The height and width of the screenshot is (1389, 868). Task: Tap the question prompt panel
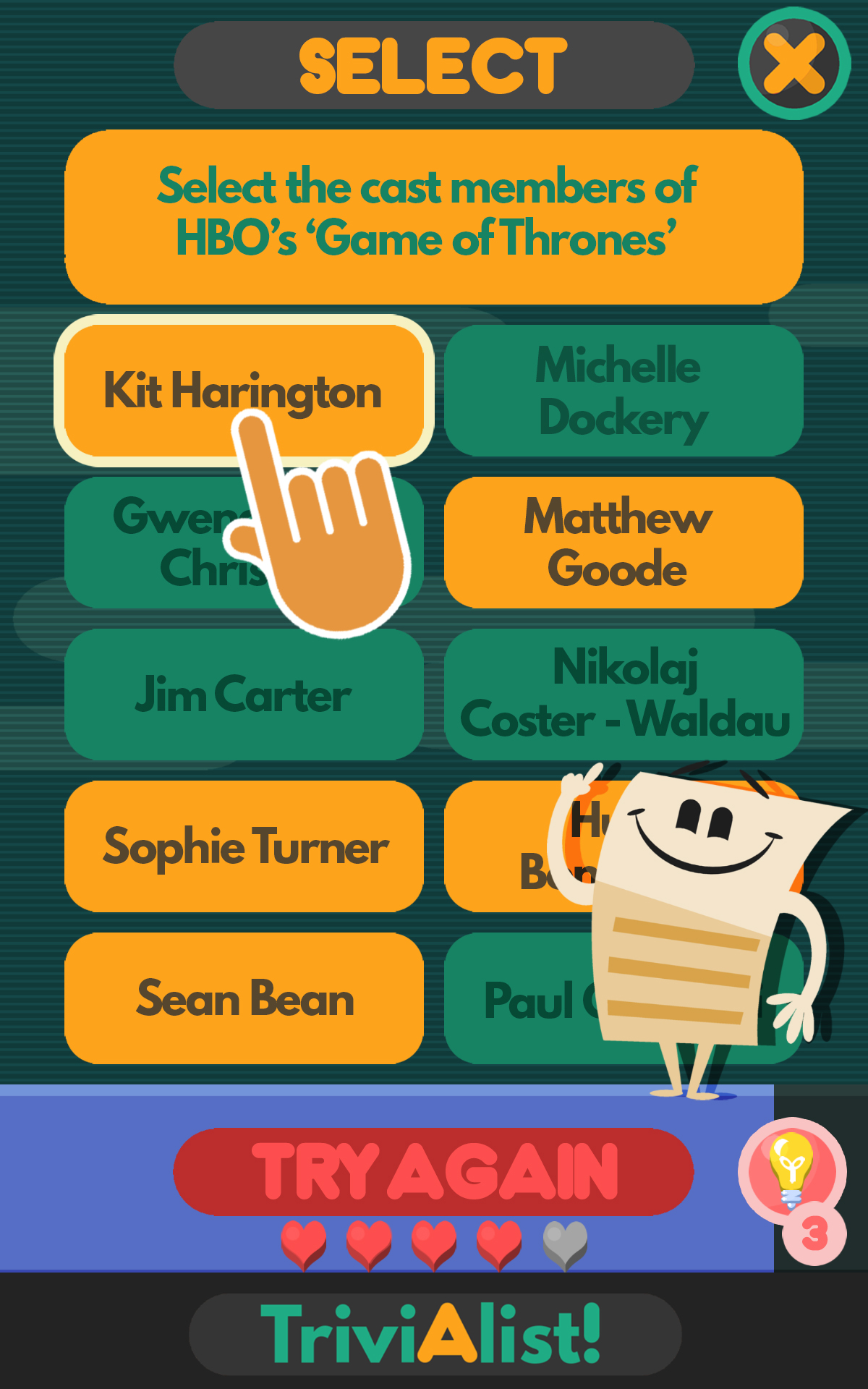point(434,213)
